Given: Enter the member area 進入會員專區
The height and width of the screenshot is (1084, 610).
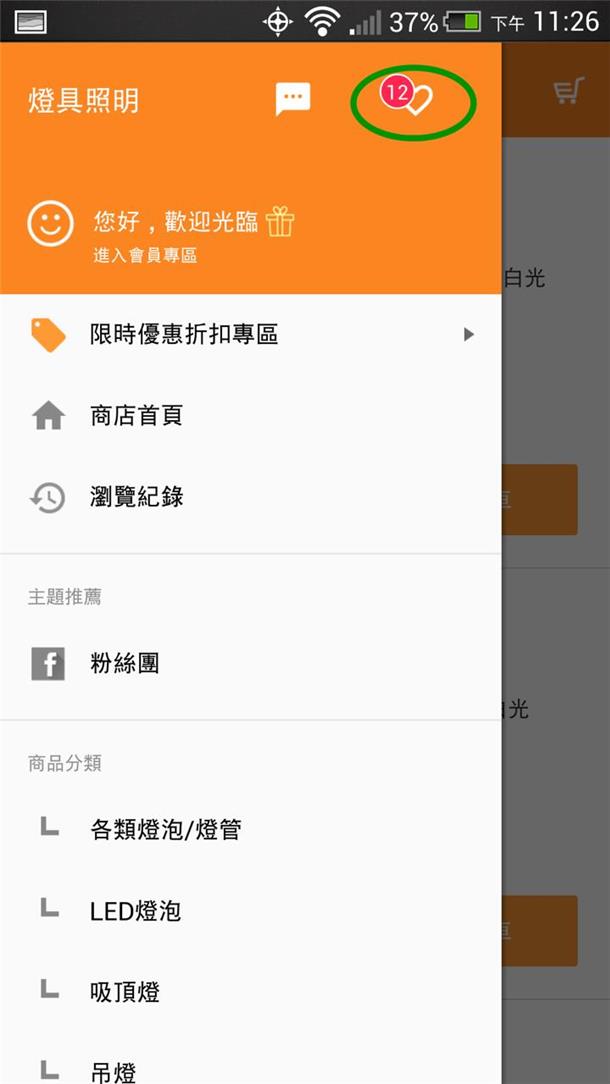Looking at the screenshot, I should click(x=145, y=255).
